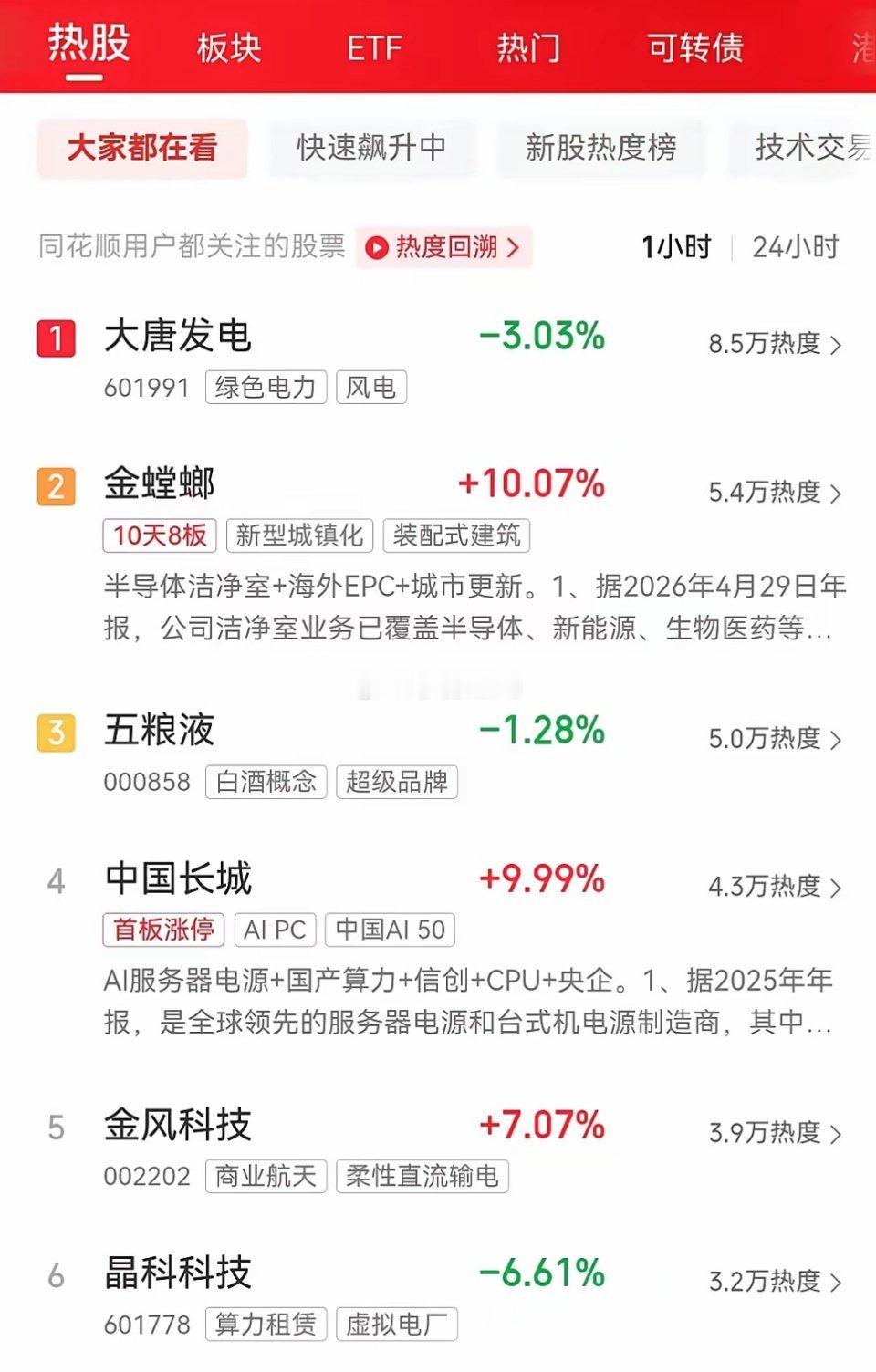Select the 技术交易 chip

tap(803, 147)
